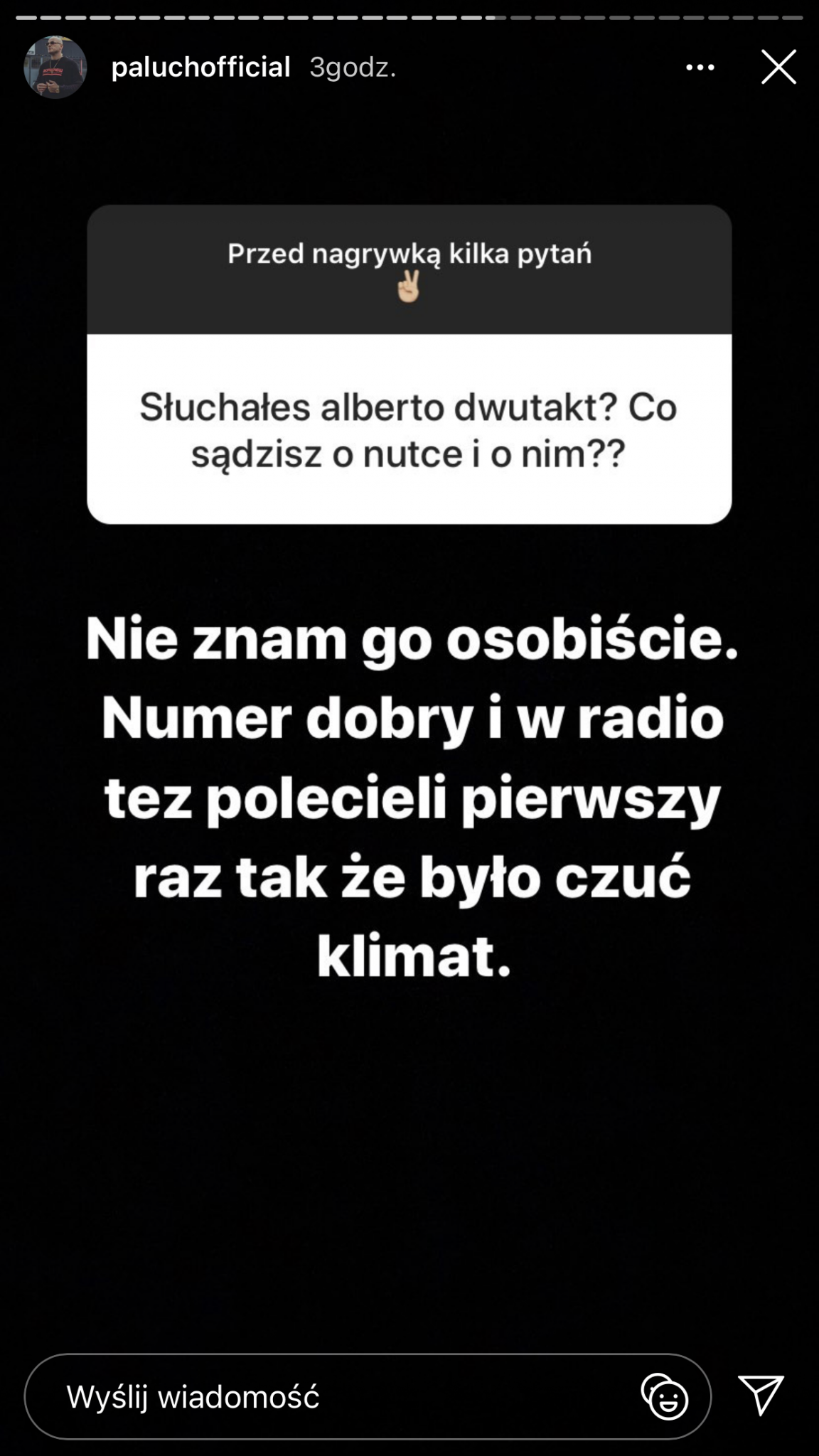Image resolution: width=819 pixels, height=1456 pixels.
Task: Open the three-dot story options menu
Action: point(700,68)
